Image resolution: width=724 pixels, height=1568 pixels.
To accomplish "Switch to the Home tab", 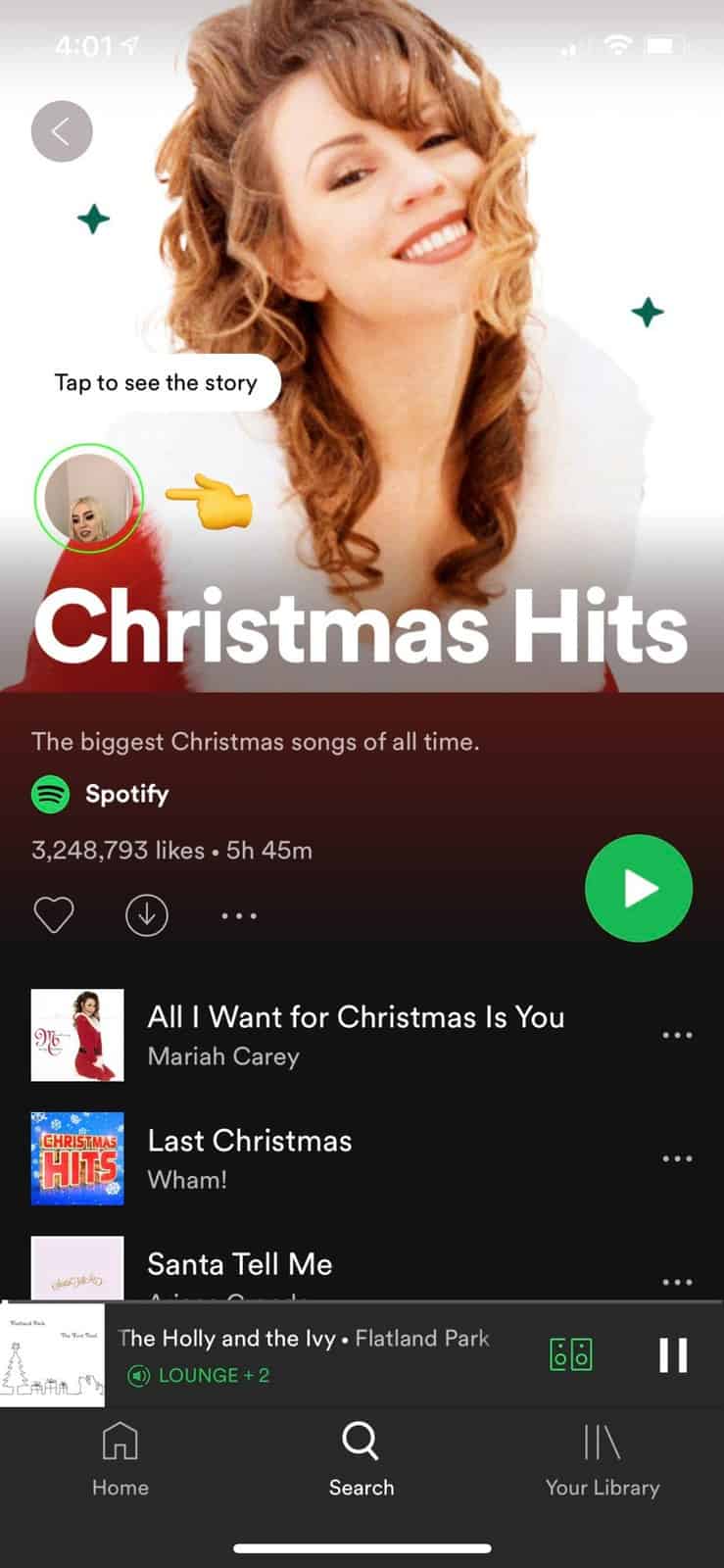I will pyautogui.click(x=121, y=1460).
